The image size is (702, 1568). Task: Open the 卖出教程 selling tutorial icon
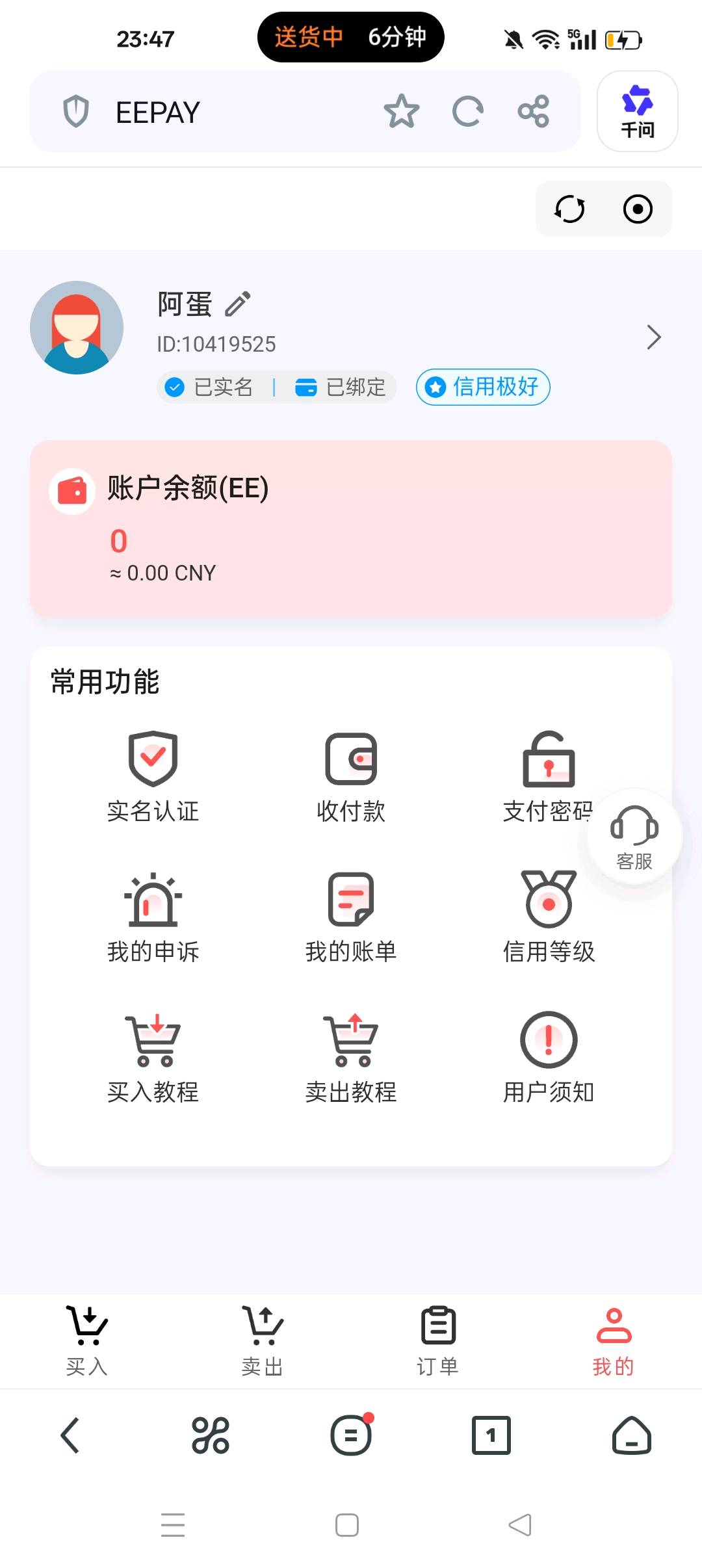coord(351,1060)
